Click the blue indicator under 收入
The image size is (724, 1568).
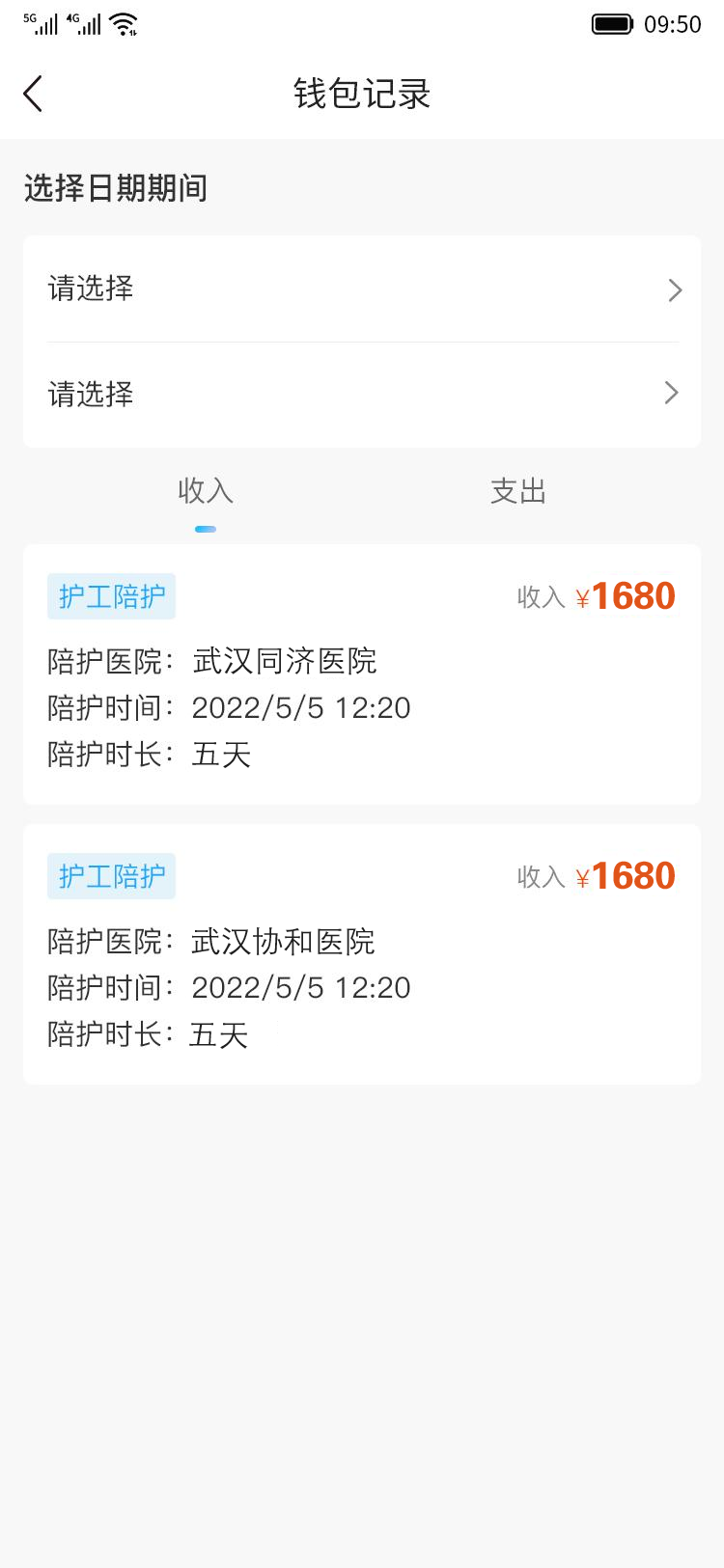pos(205,529)
